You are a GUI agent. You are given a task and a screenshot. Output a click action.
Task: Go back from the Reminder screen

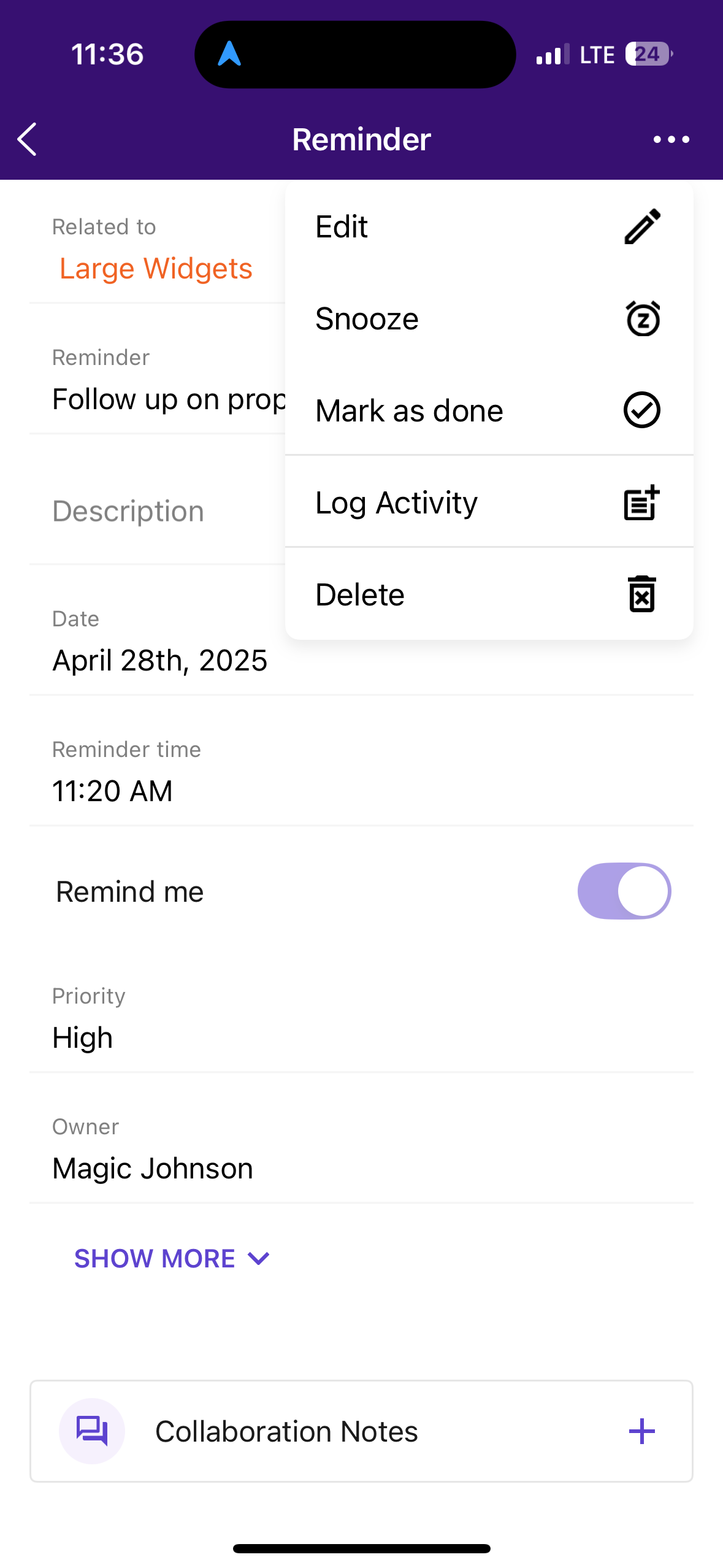28,139
